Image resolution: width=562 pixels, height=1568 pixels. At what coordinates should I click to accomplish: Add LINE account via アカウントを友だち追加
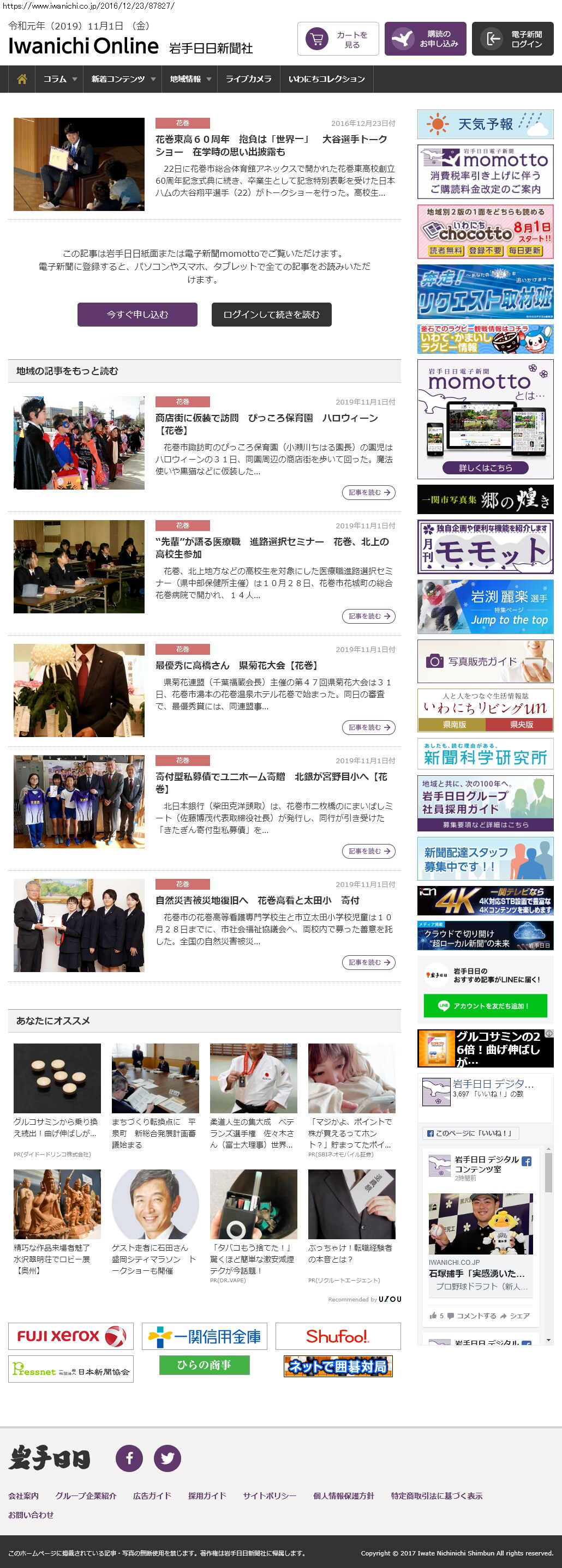[x=485, y=1006]
